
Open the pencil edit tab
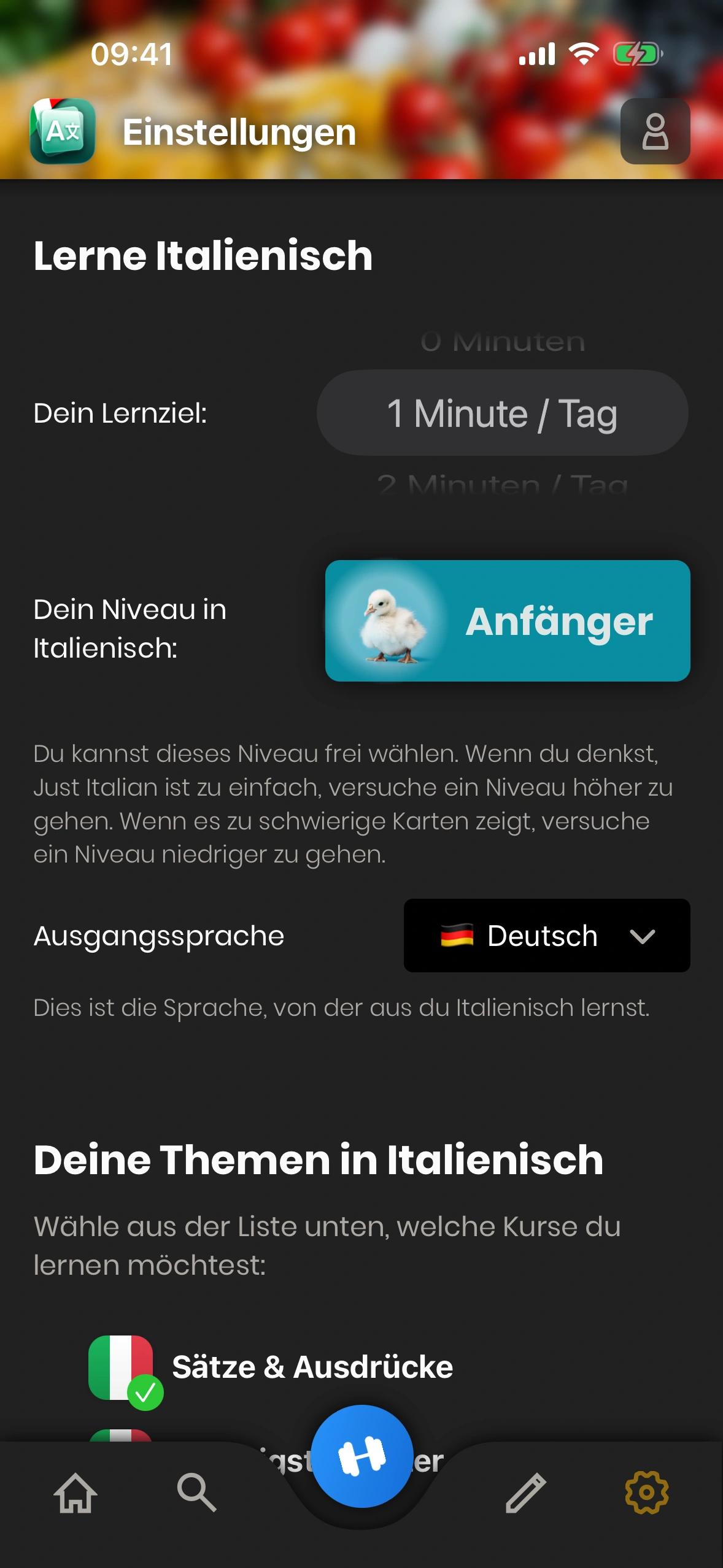[x=525, y=1492]
